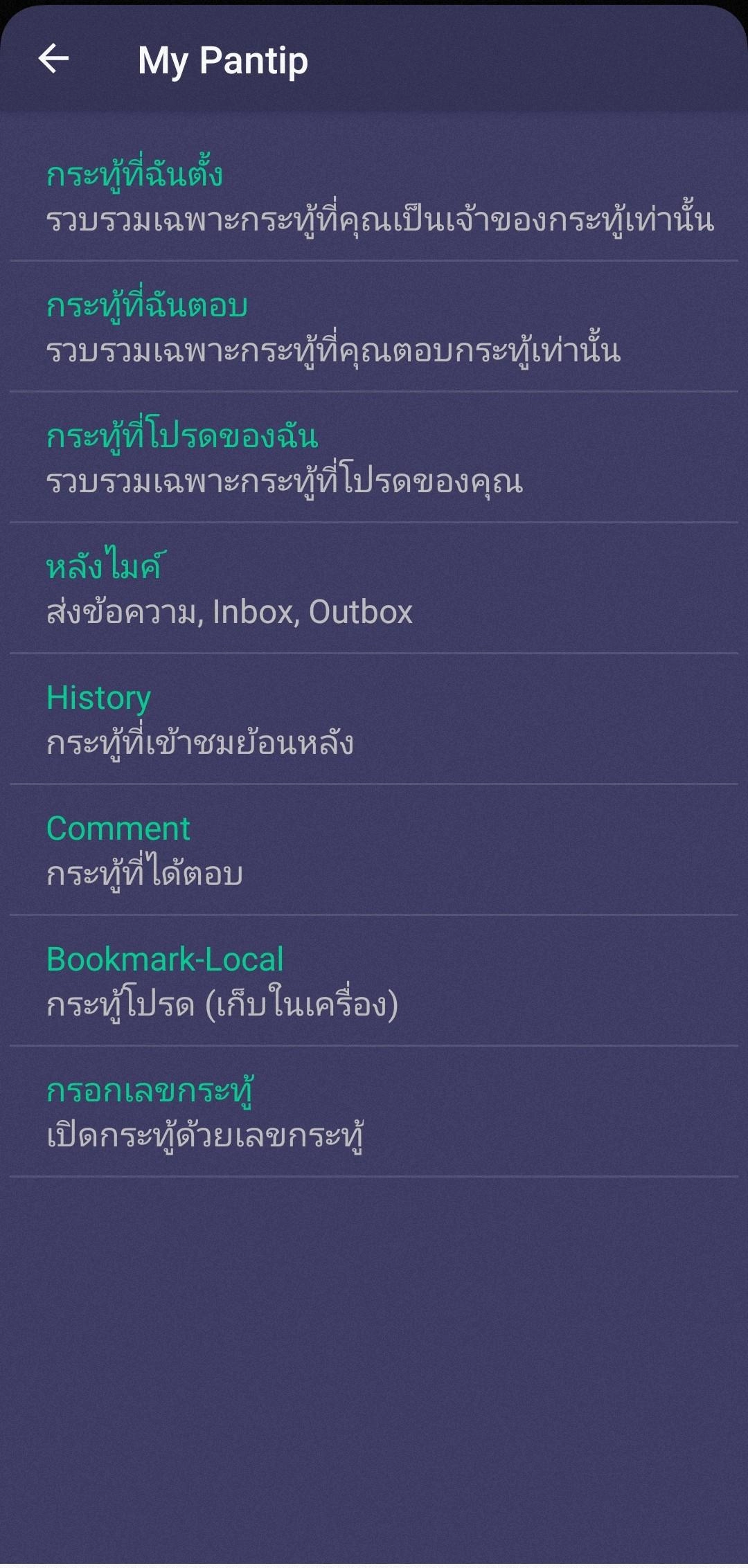
Task: Open กระทู้ที่ฉันตอบ (topics I replied to)
Action: pyautogui.click(x=374, y=327)
